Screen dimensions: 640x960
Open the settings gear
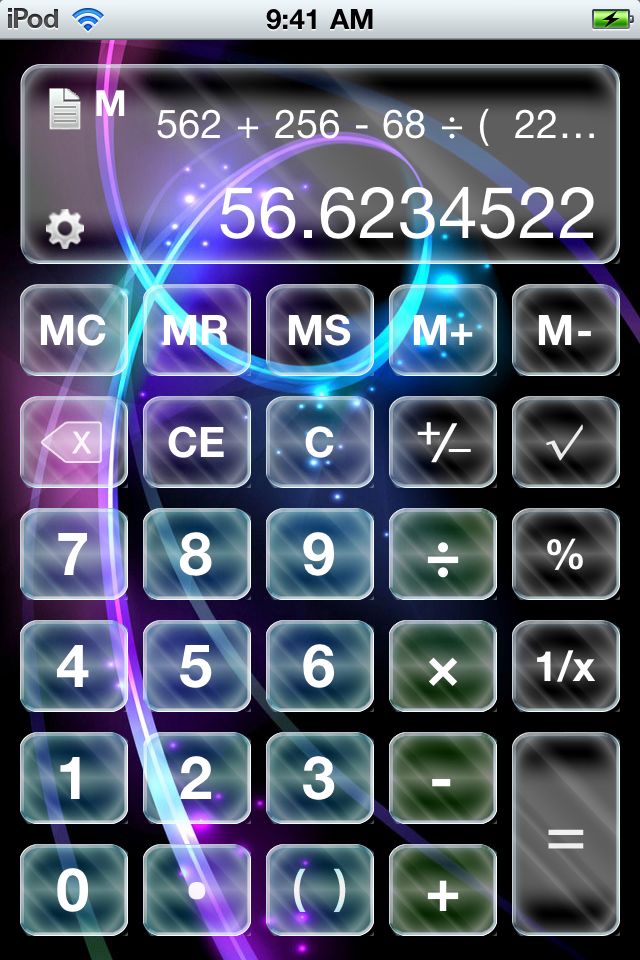click(x=65, y=231)
